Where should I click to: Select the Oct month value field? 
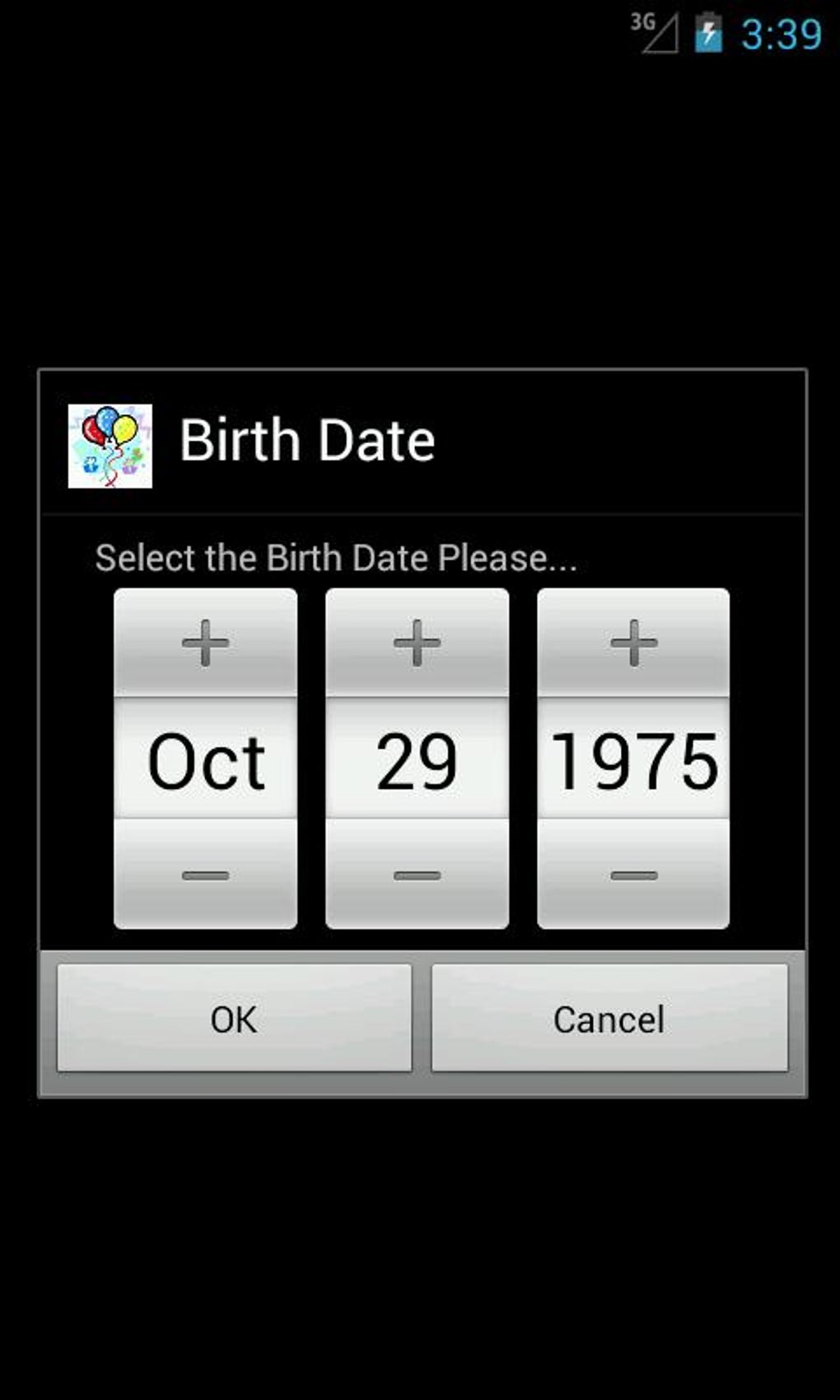click(205, 762)
